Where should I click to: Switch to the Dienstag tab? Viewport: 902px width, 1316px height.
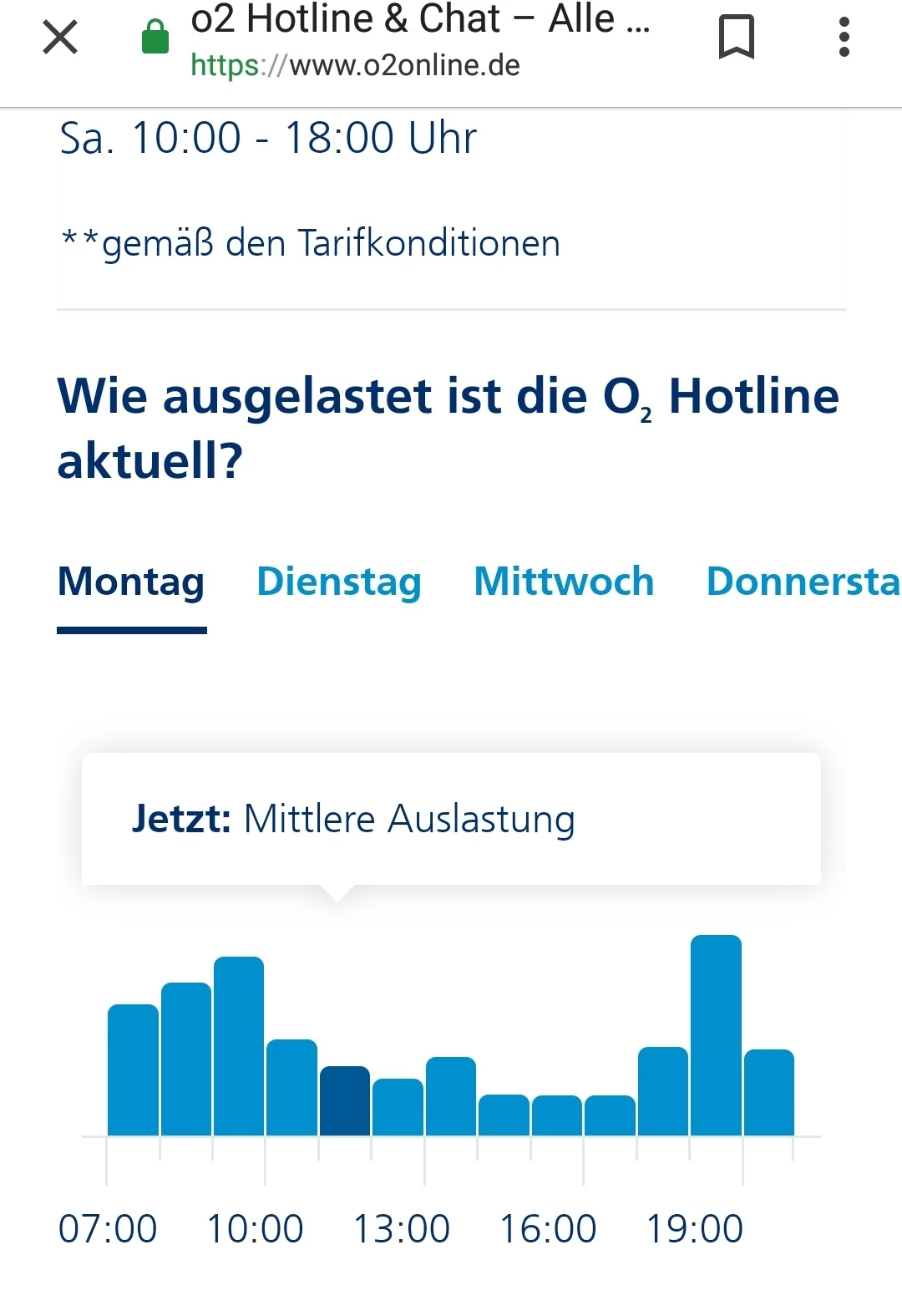click(338, 582)
